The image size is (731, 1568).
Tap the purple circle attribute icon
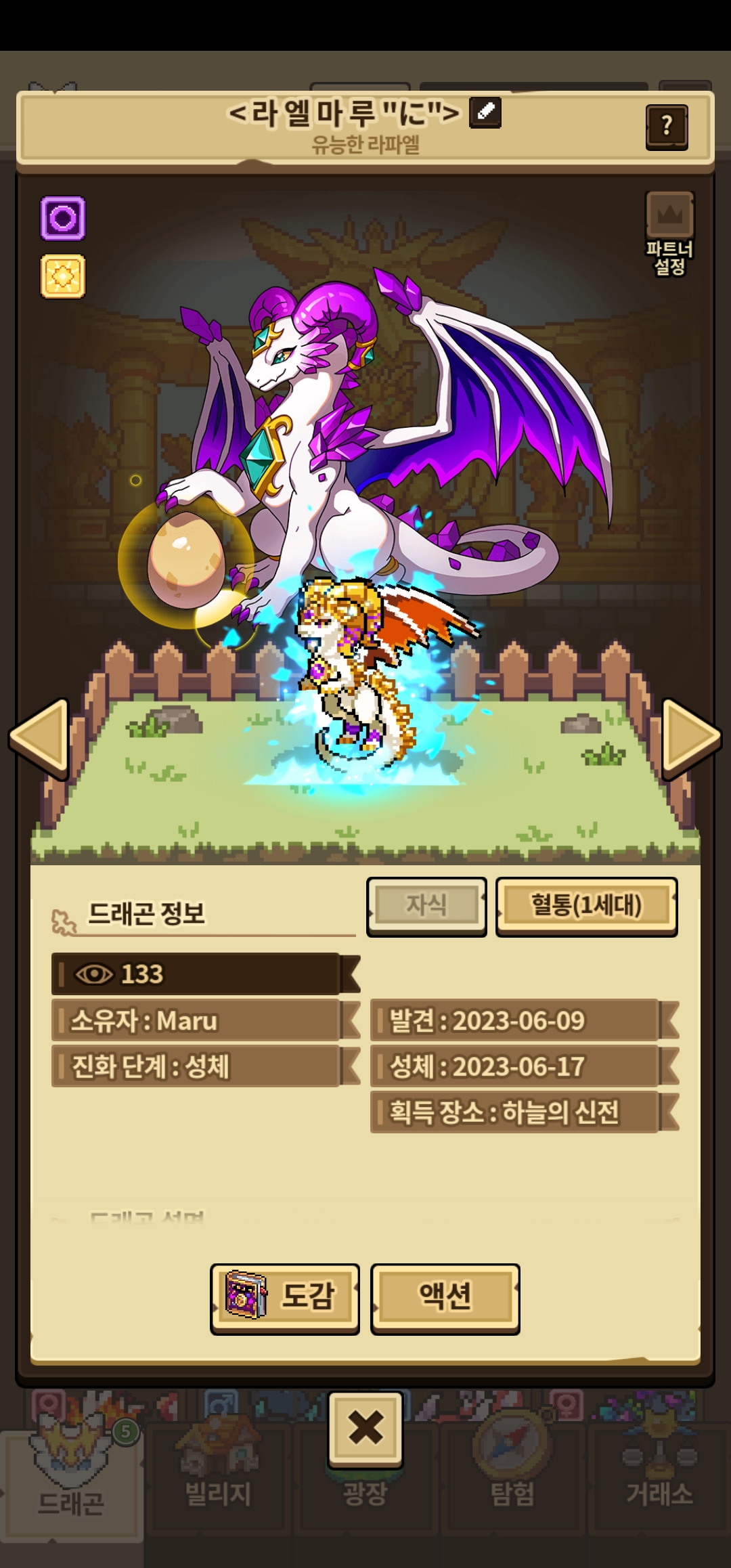pyautogui.click(x=63, y=218)
